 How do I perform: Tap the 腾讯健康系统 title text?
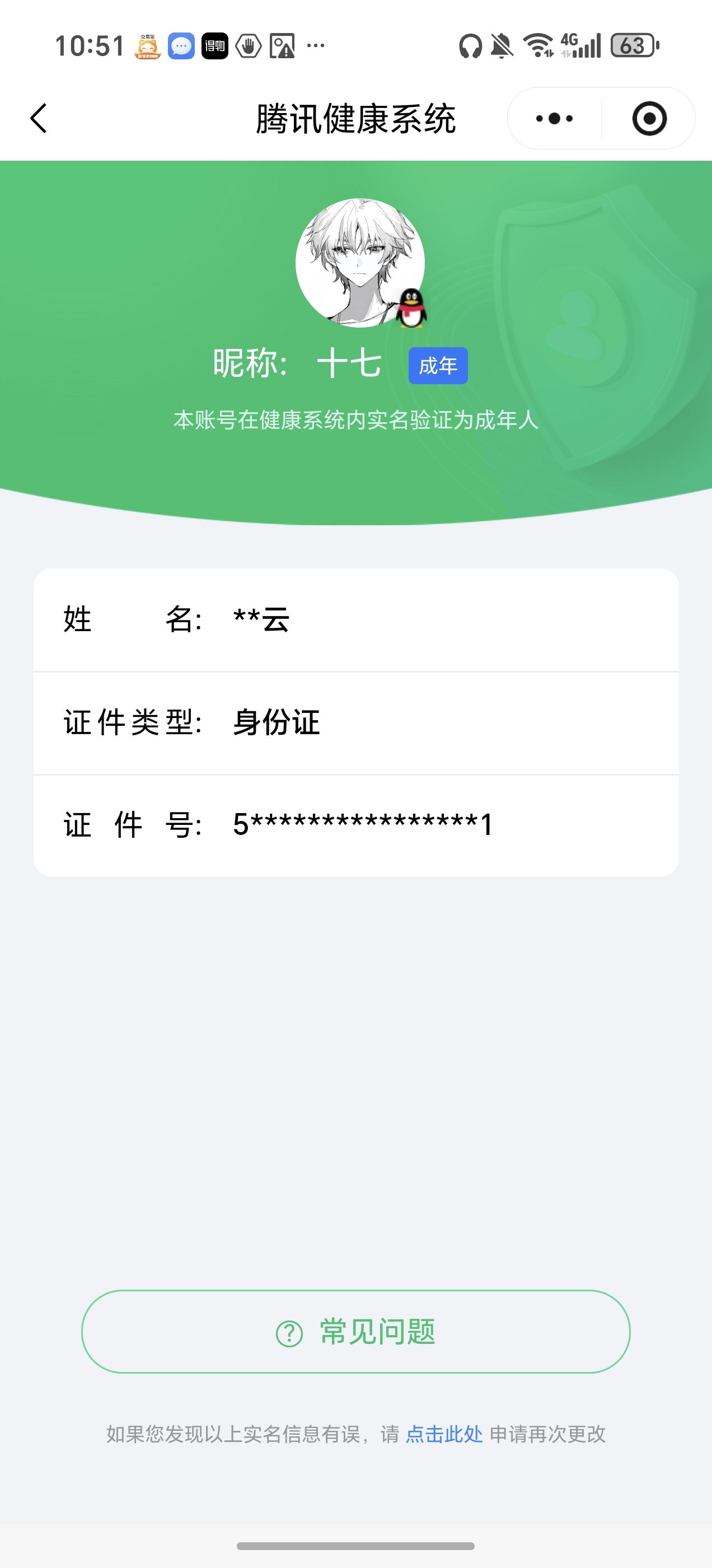356,118
